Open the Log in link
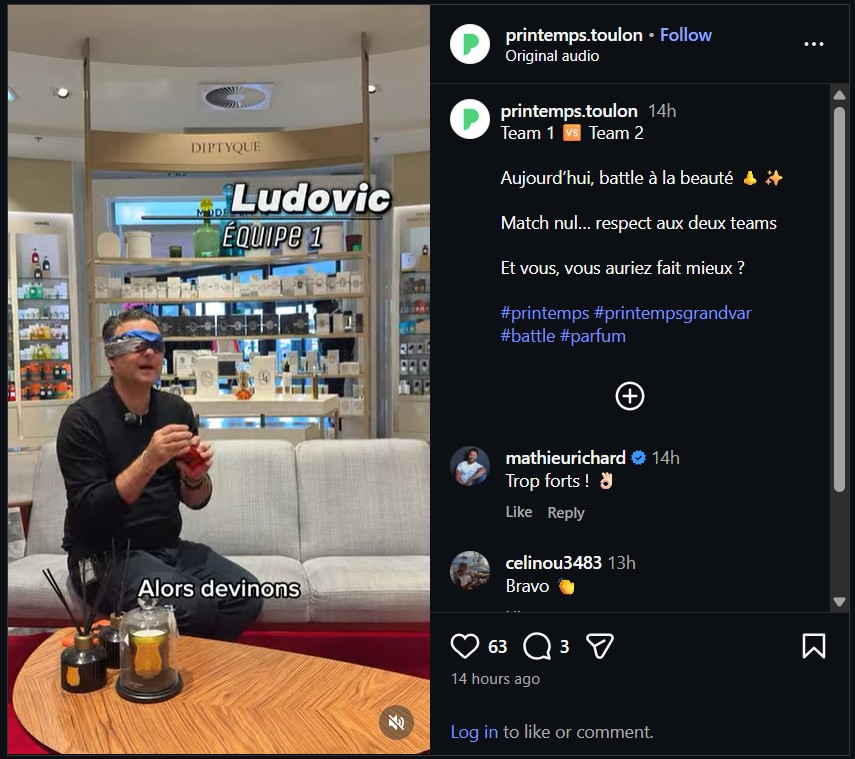Viewport: 855px width, 759px height. point(474,732)
